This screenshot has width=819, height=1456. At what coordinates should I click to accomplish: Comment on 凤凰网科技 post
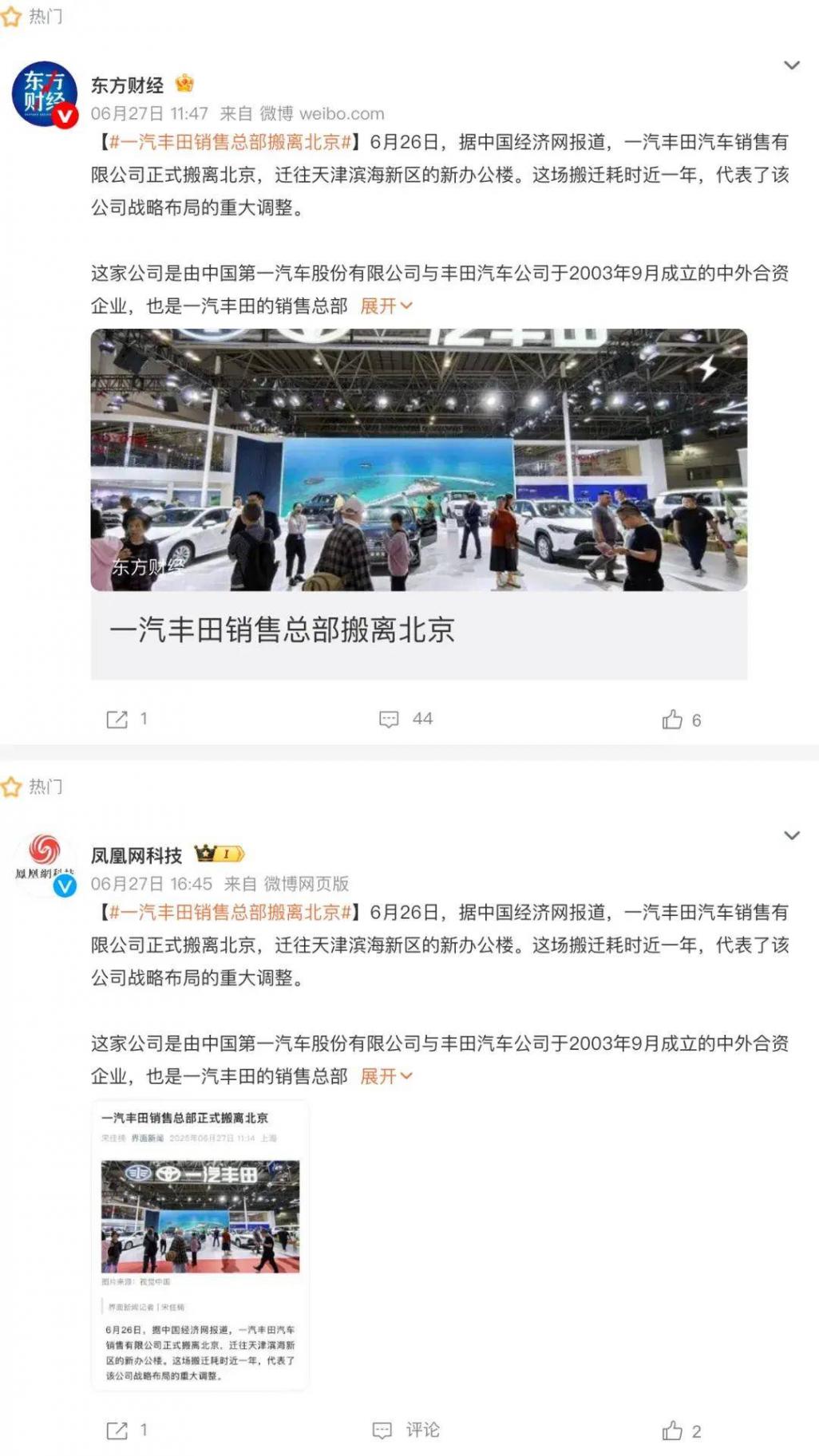[406, 1430]
